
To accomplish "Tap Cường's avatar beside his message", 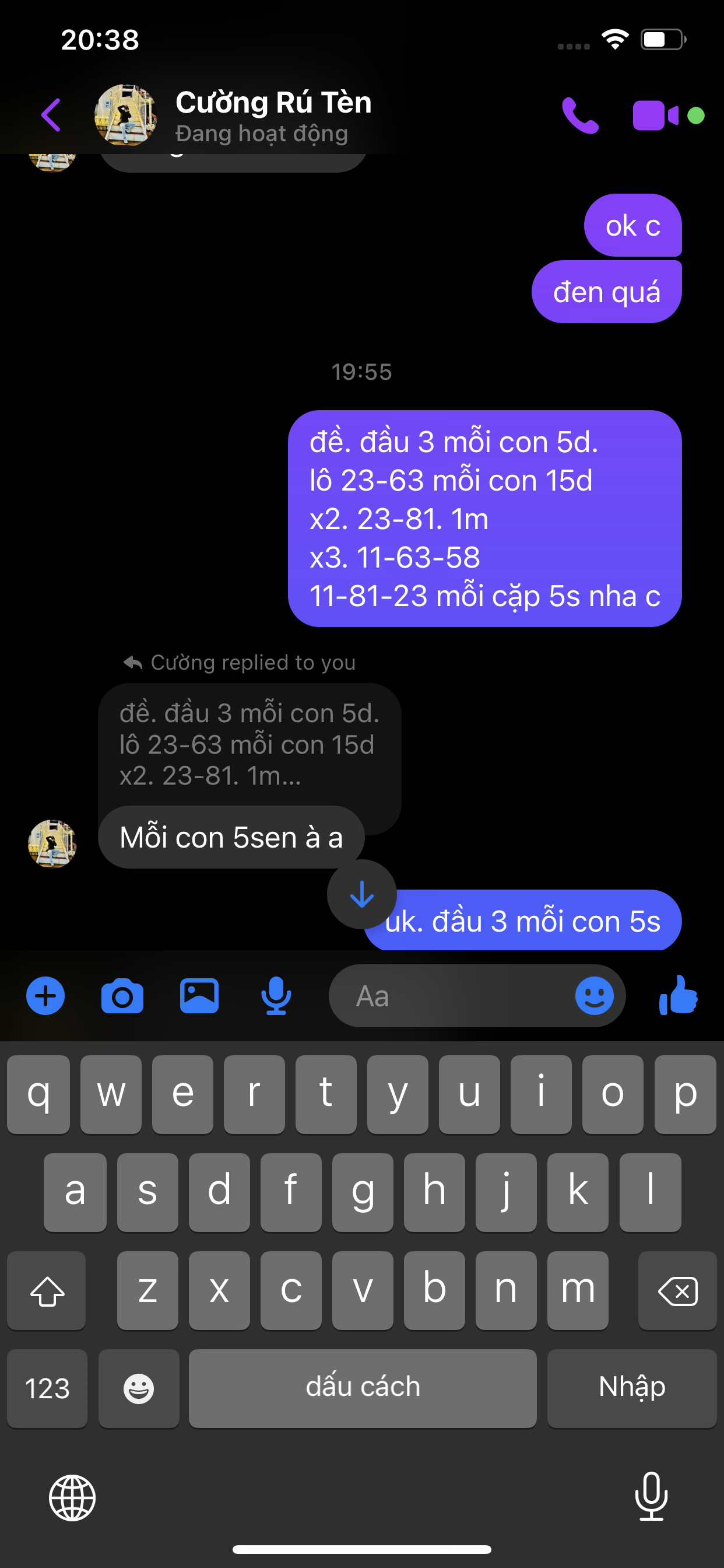I will (x=52, y=843).
